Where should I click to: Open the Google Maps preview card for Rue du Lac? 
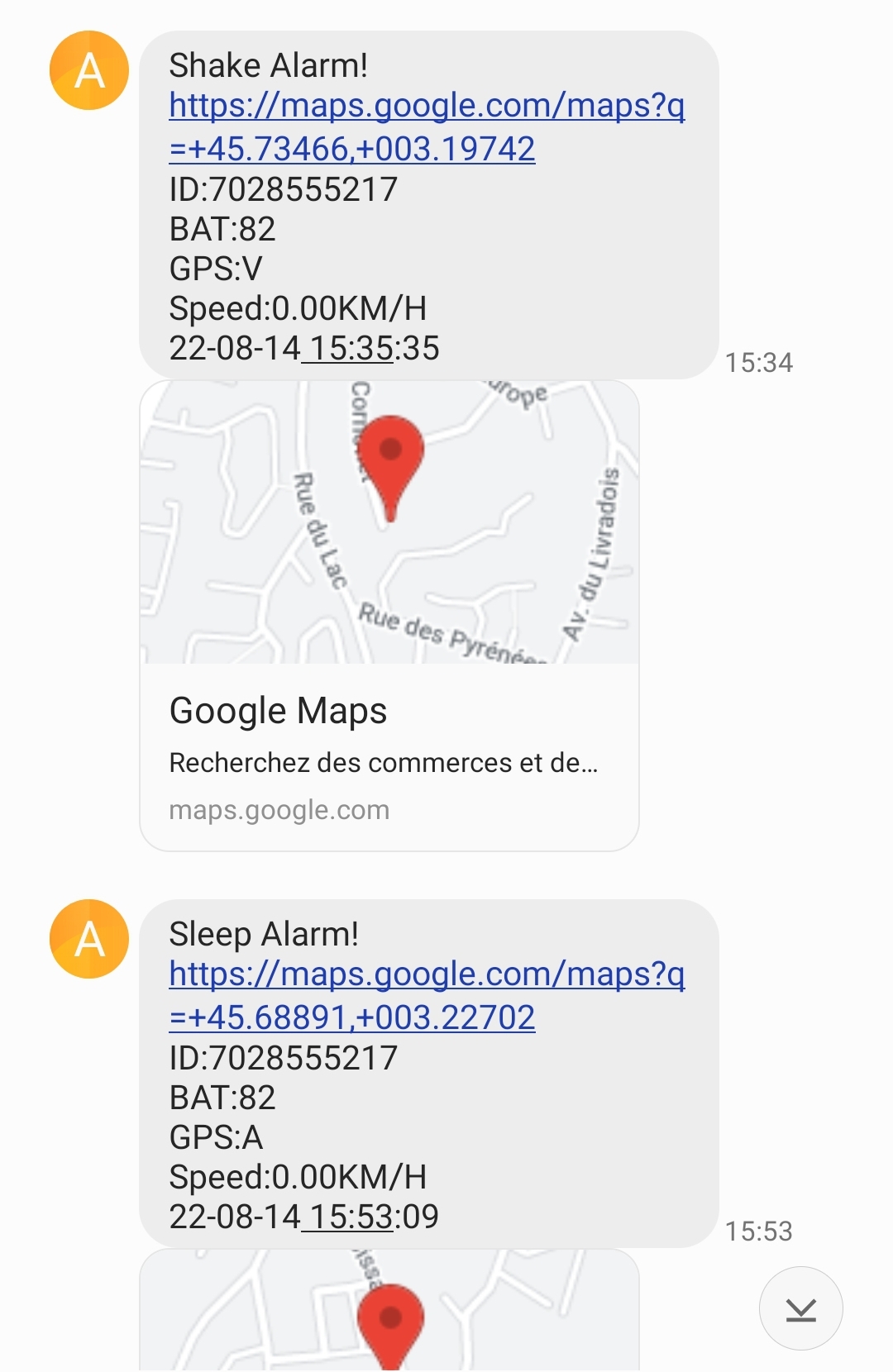click(x=389, y=615)
